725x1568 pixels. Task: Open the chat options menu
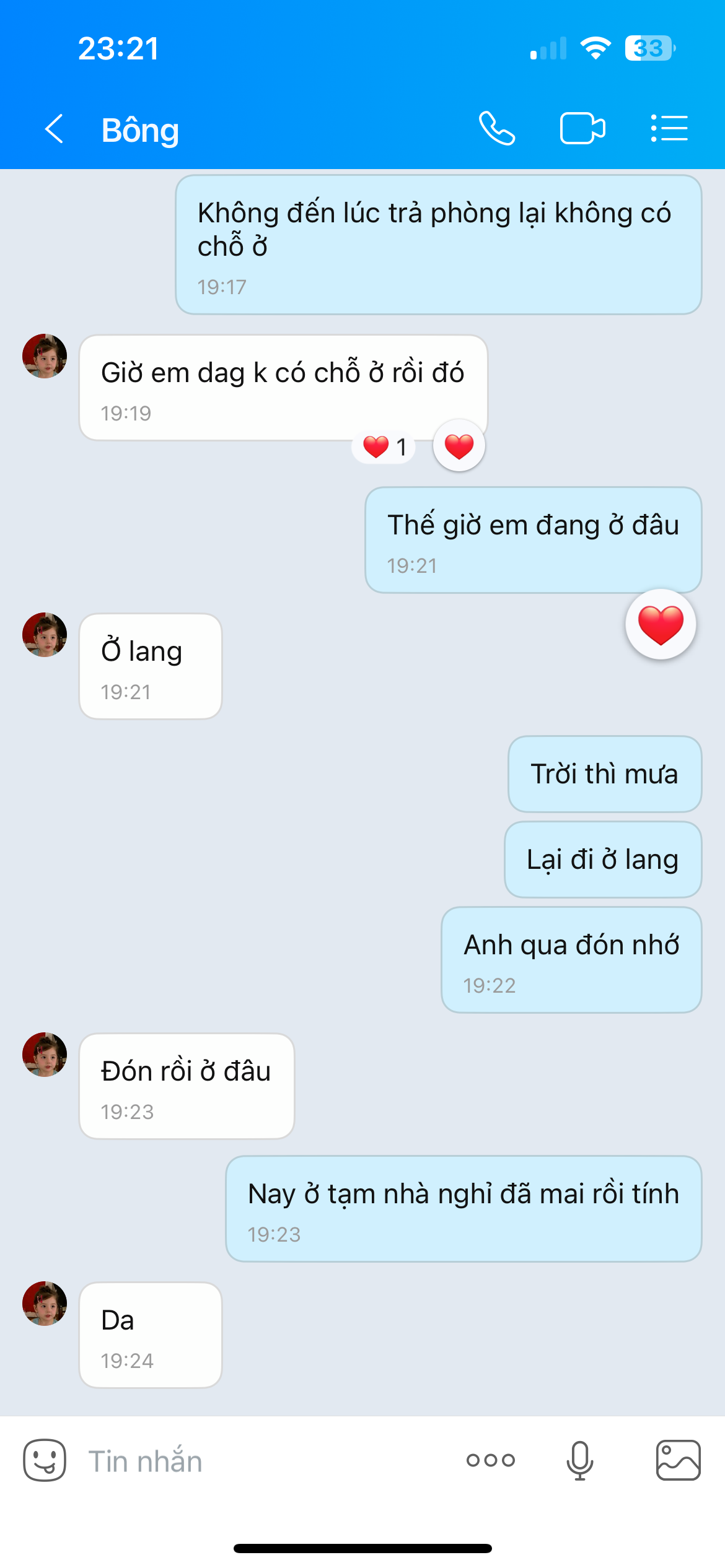tap(669, 129)
